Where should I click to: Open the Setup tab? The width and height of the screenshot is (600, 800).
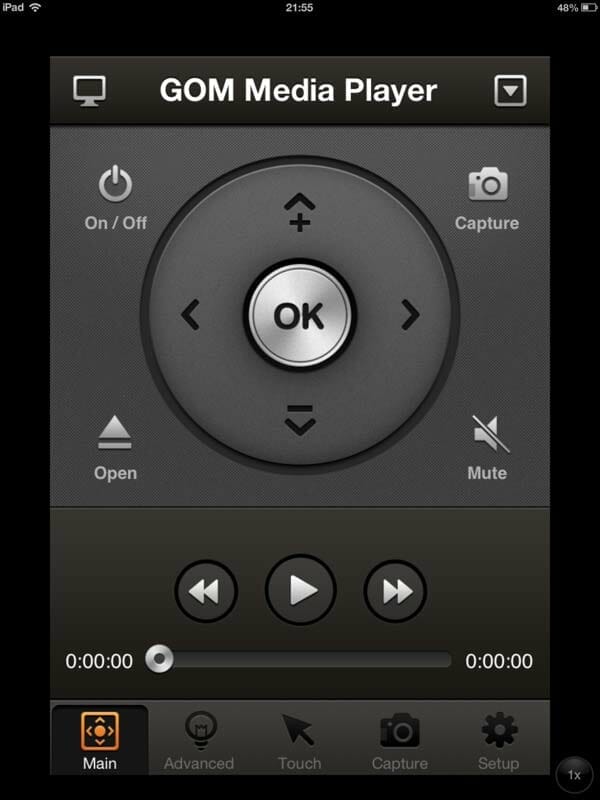tap(498, 742)
